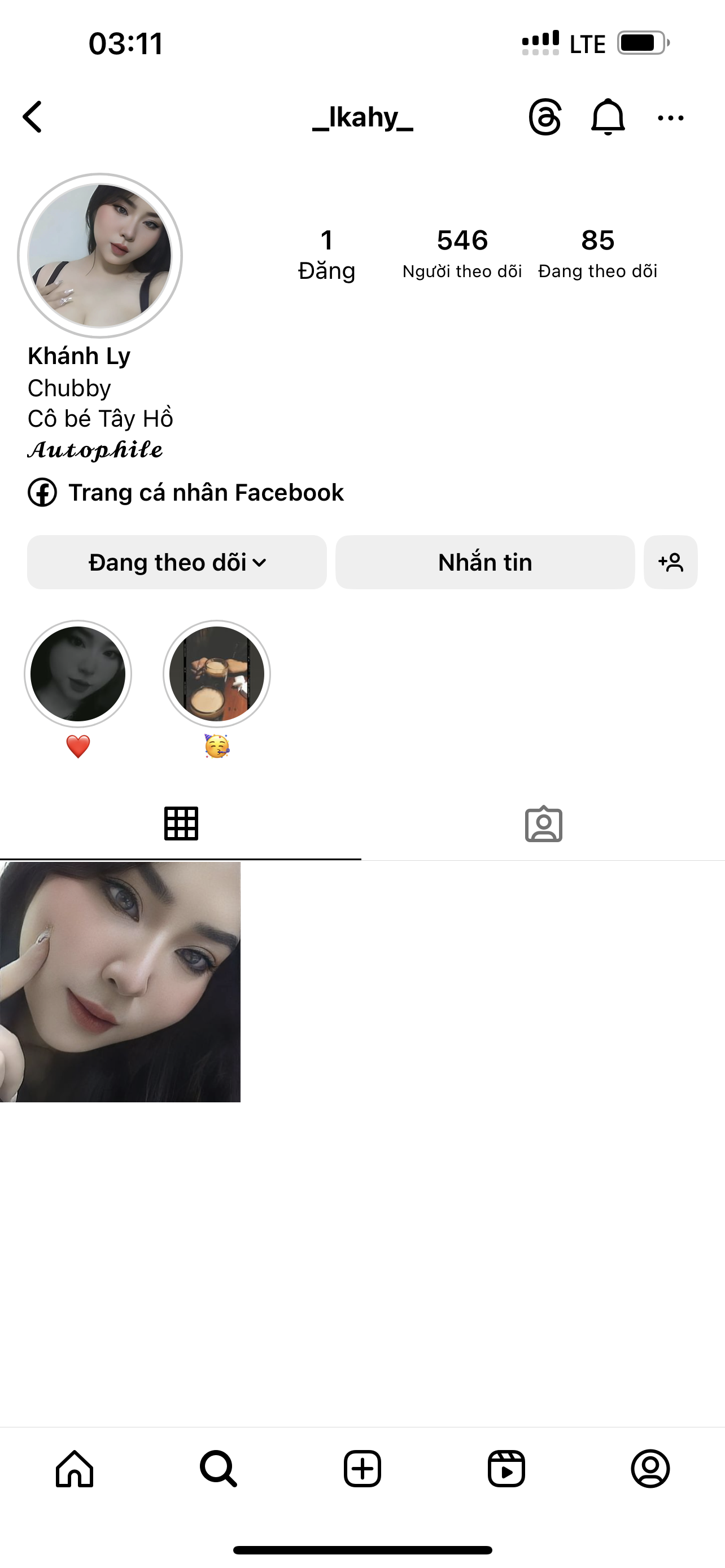Create a new post with the plus icon
This screenshot has width=725, height=1568.
(x=362, y=1469)
